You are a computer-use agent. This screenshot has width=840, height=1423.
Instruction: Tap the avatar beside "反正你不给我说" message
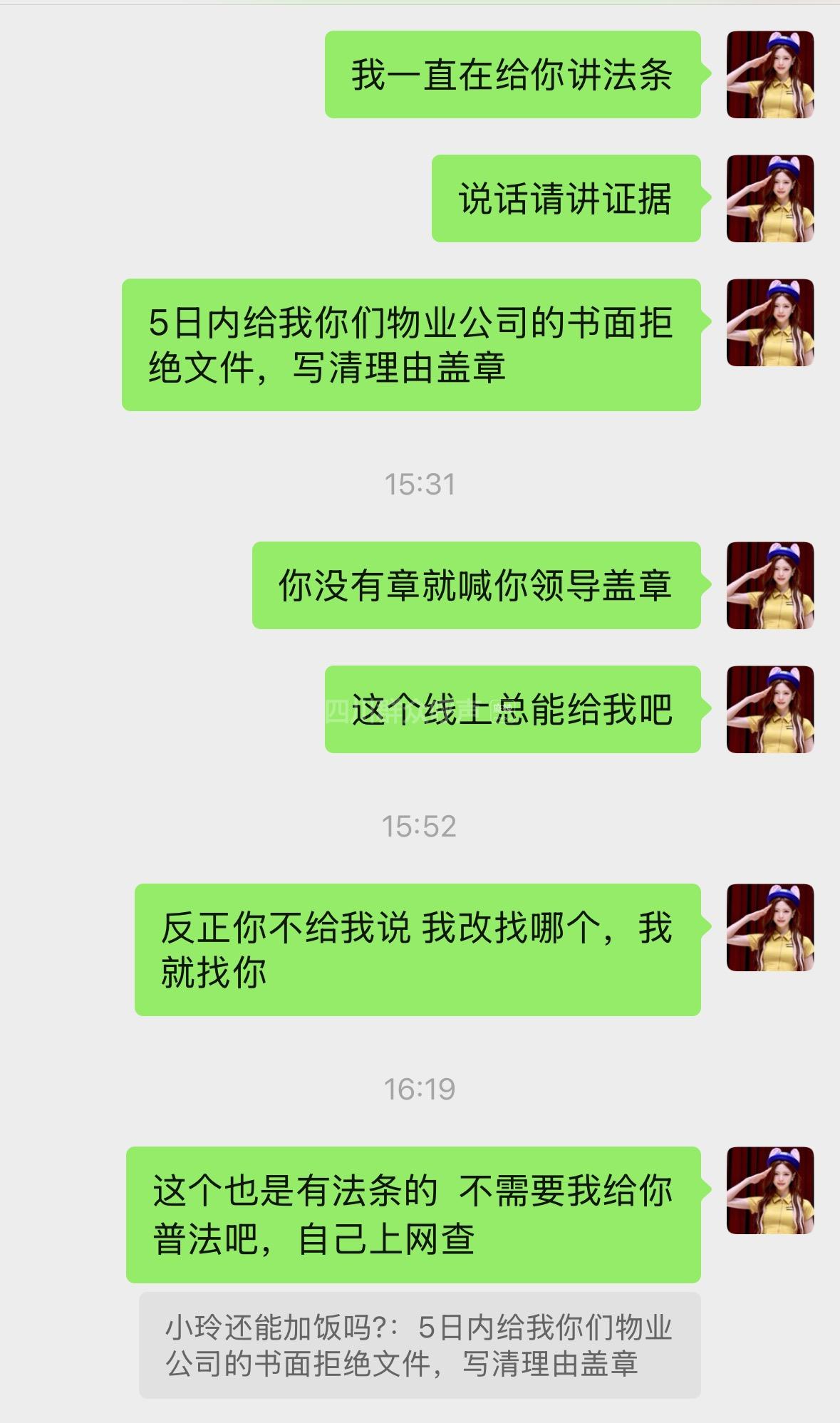coord(769,928)
